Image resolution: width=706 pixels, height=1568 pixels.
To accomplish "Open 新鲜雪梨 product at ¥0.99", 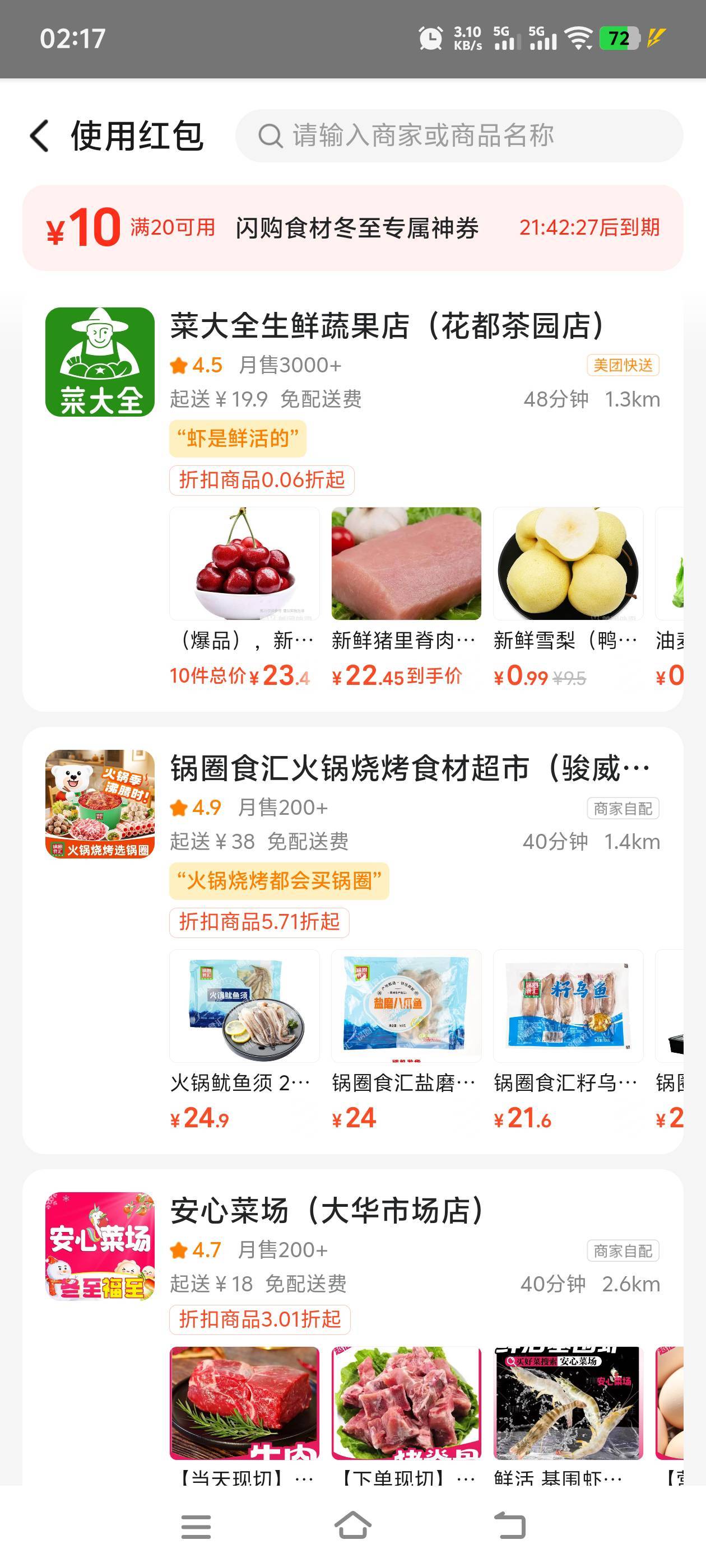I will coord(568,564).
